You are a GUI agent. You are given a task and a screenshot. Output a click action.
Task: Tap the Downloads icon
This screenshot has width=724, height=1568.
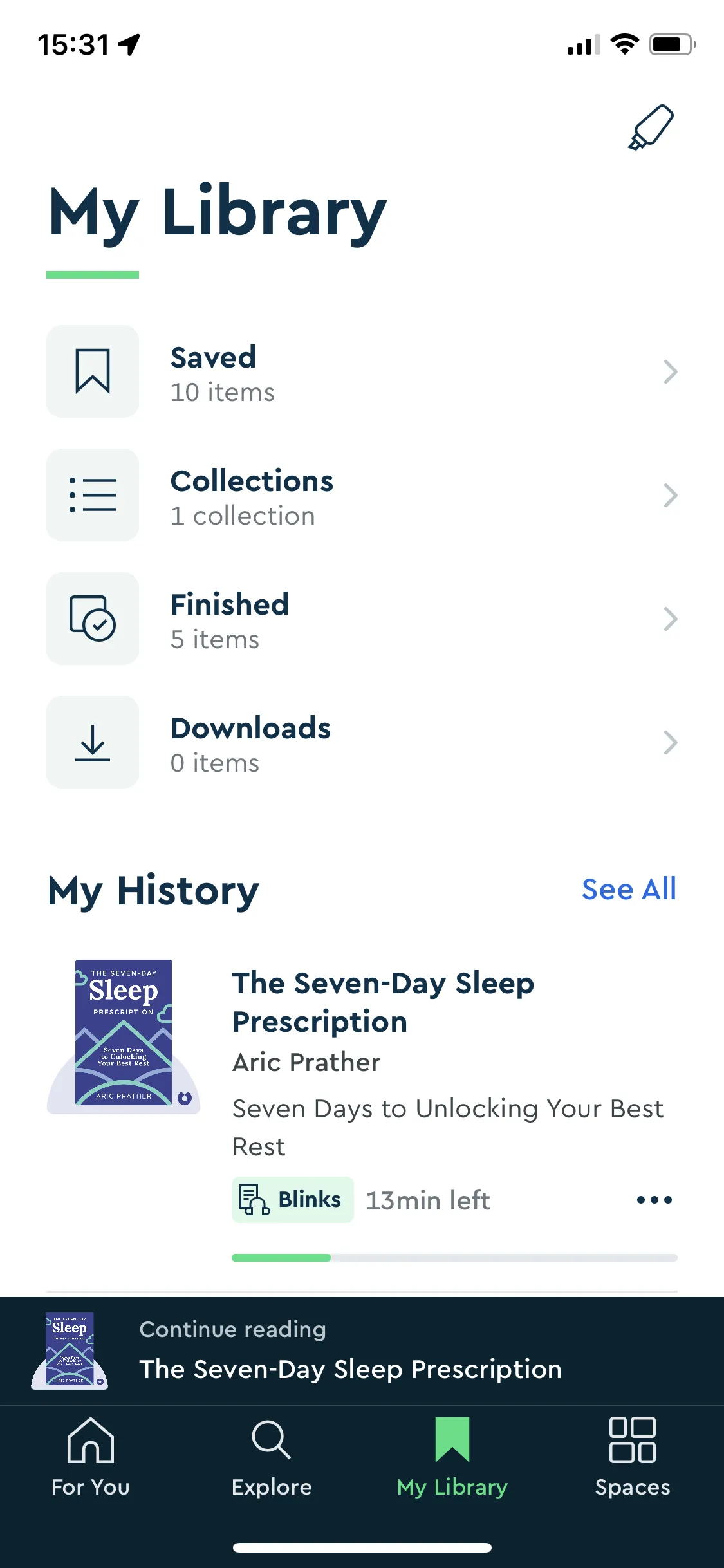pos(92,742)
